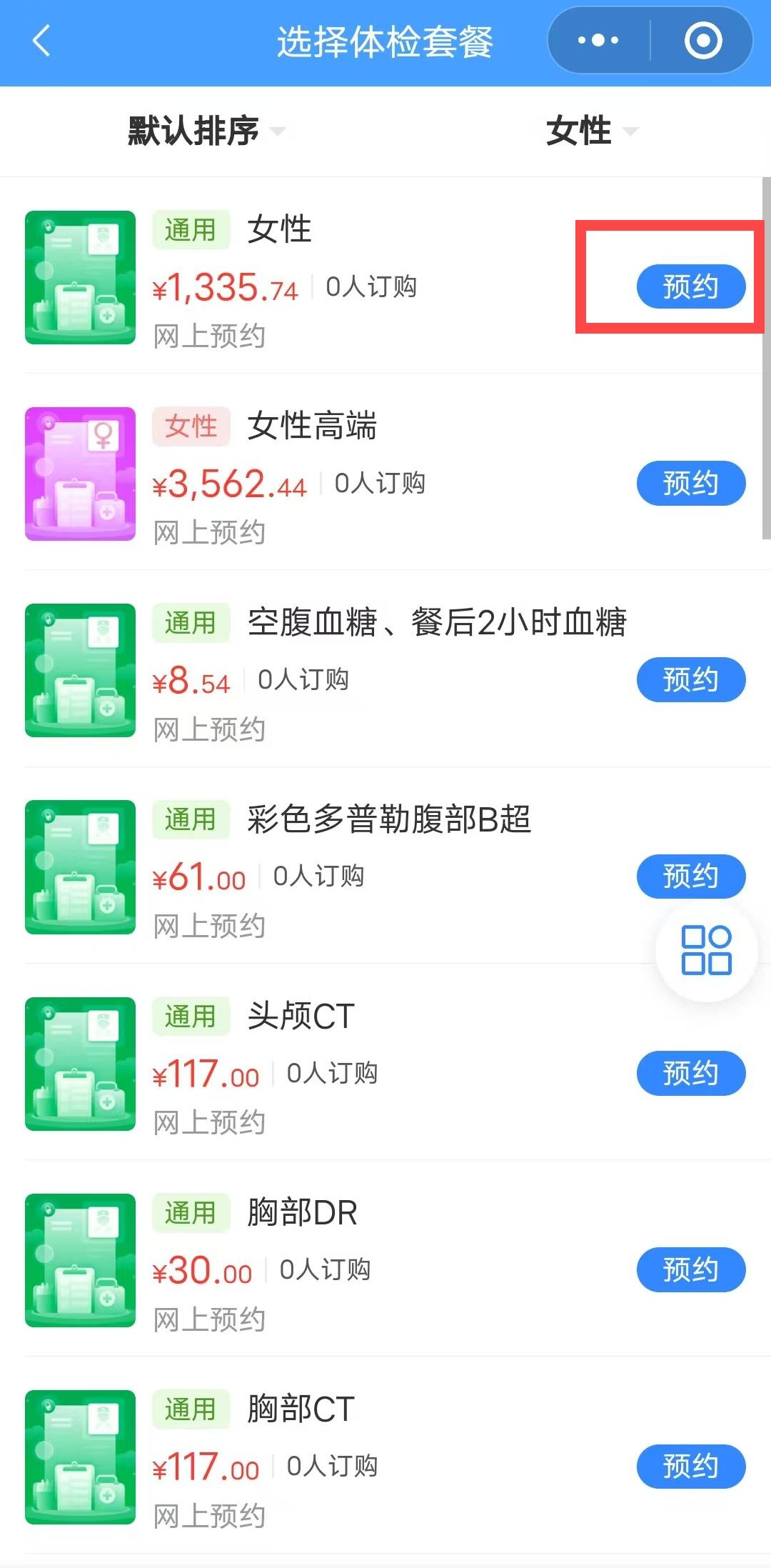Book the 胸部CT exam
The width and height of the screenshot is (771, 1568).
point(690,1466)
